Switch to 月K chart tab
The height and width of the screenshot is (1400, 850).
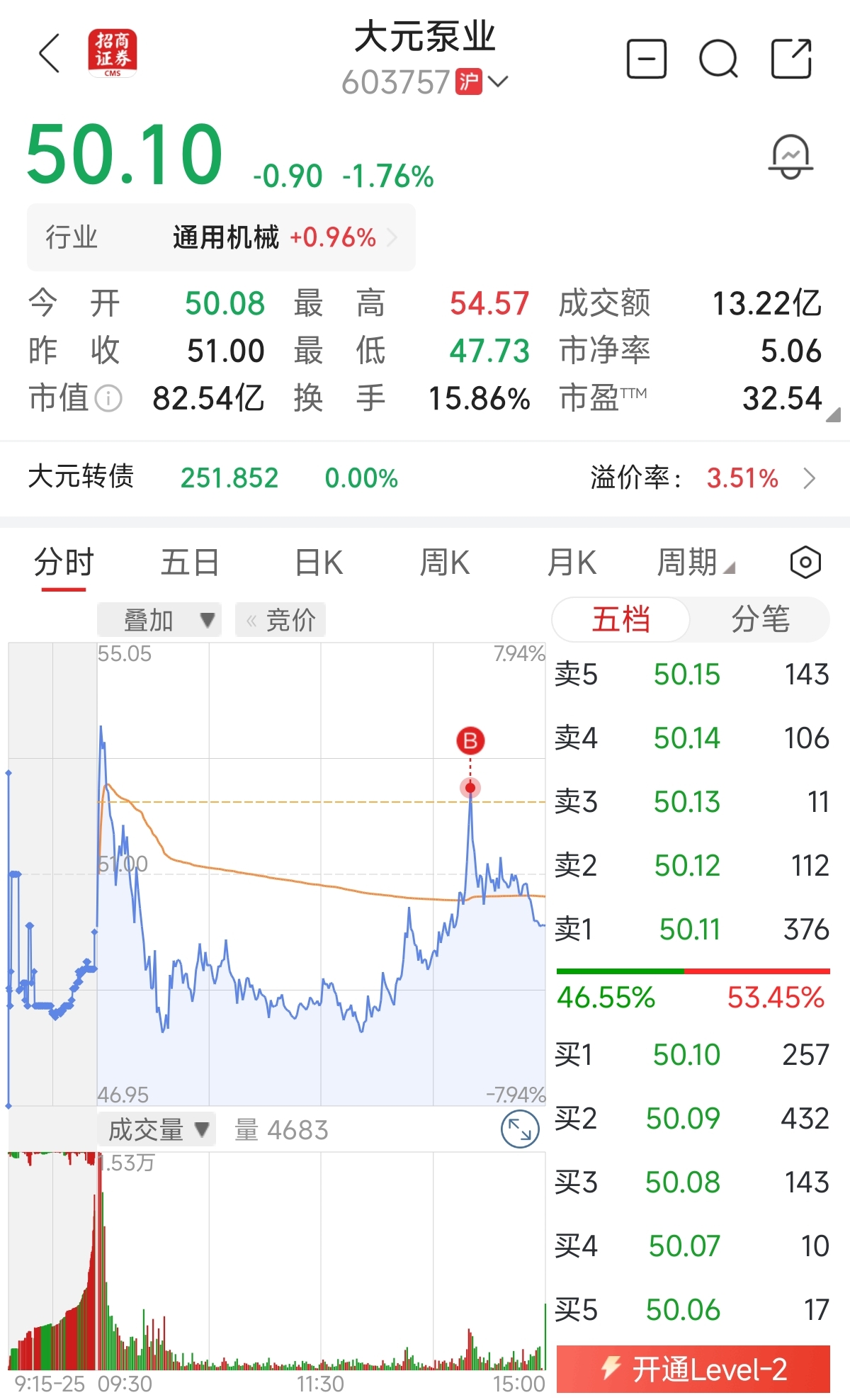coord(571,563)
